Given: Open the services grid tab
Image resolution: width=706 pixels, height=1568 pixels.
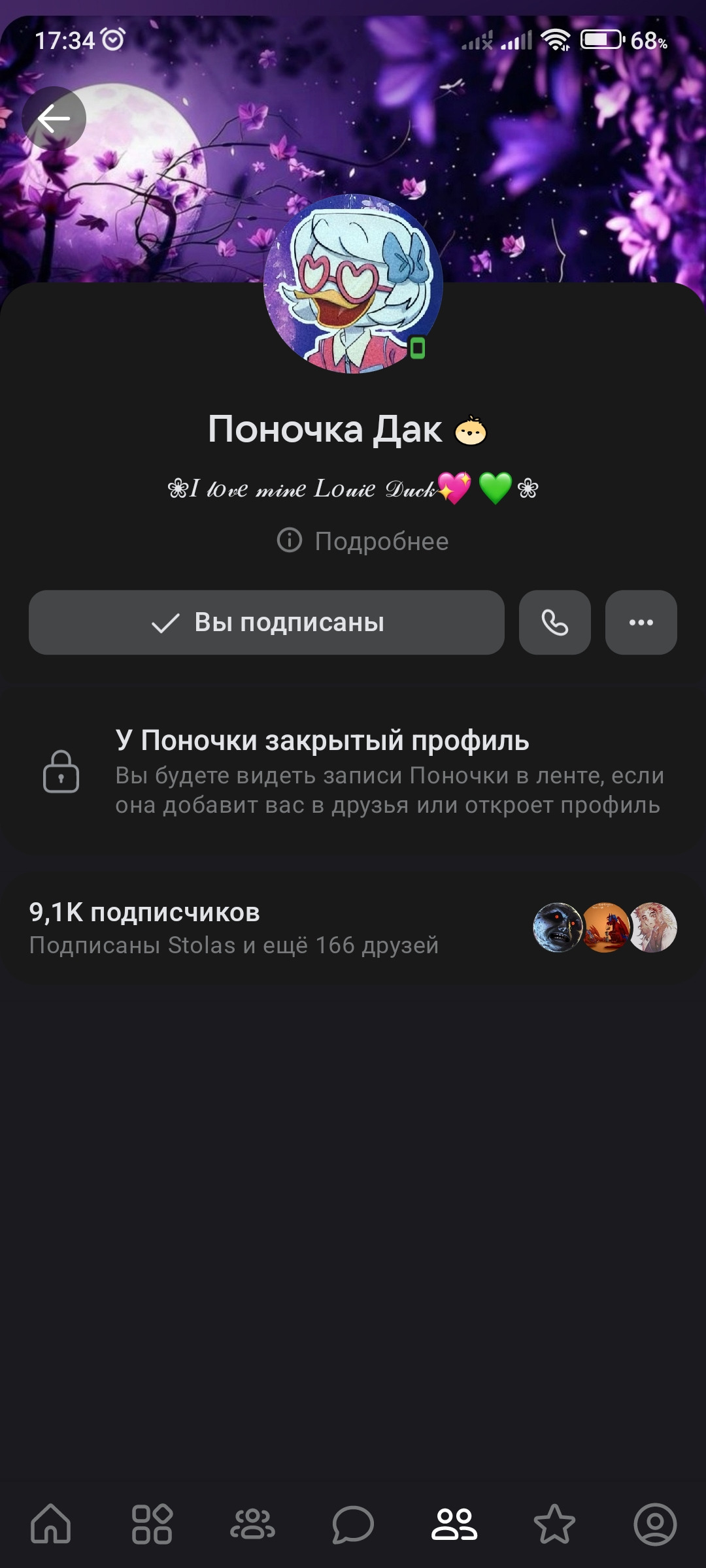Looking at the screenshot, I should point(152,1524).
